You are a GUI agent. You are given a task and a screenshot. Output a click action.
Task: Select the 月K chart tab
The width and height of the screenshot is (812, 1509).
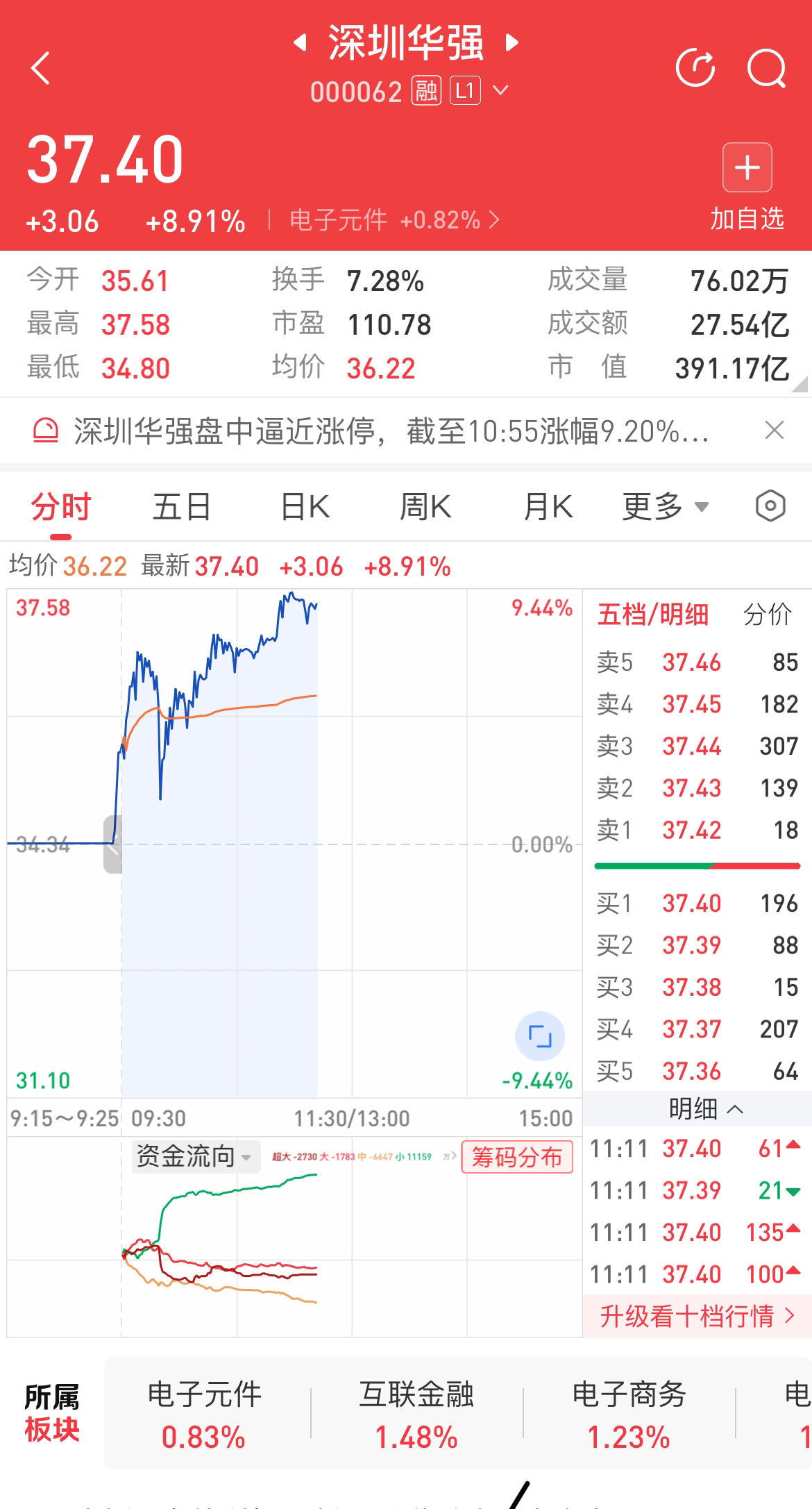(x=548, y=506)
